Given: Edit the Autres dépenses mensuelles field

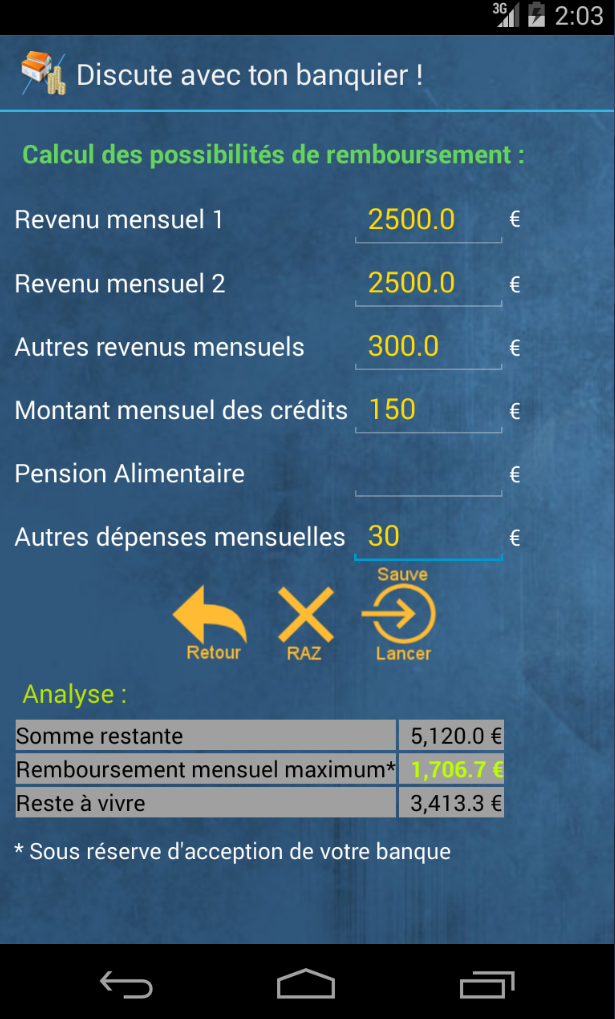Looking at the screenshot, I should click(x=428, y=537).
